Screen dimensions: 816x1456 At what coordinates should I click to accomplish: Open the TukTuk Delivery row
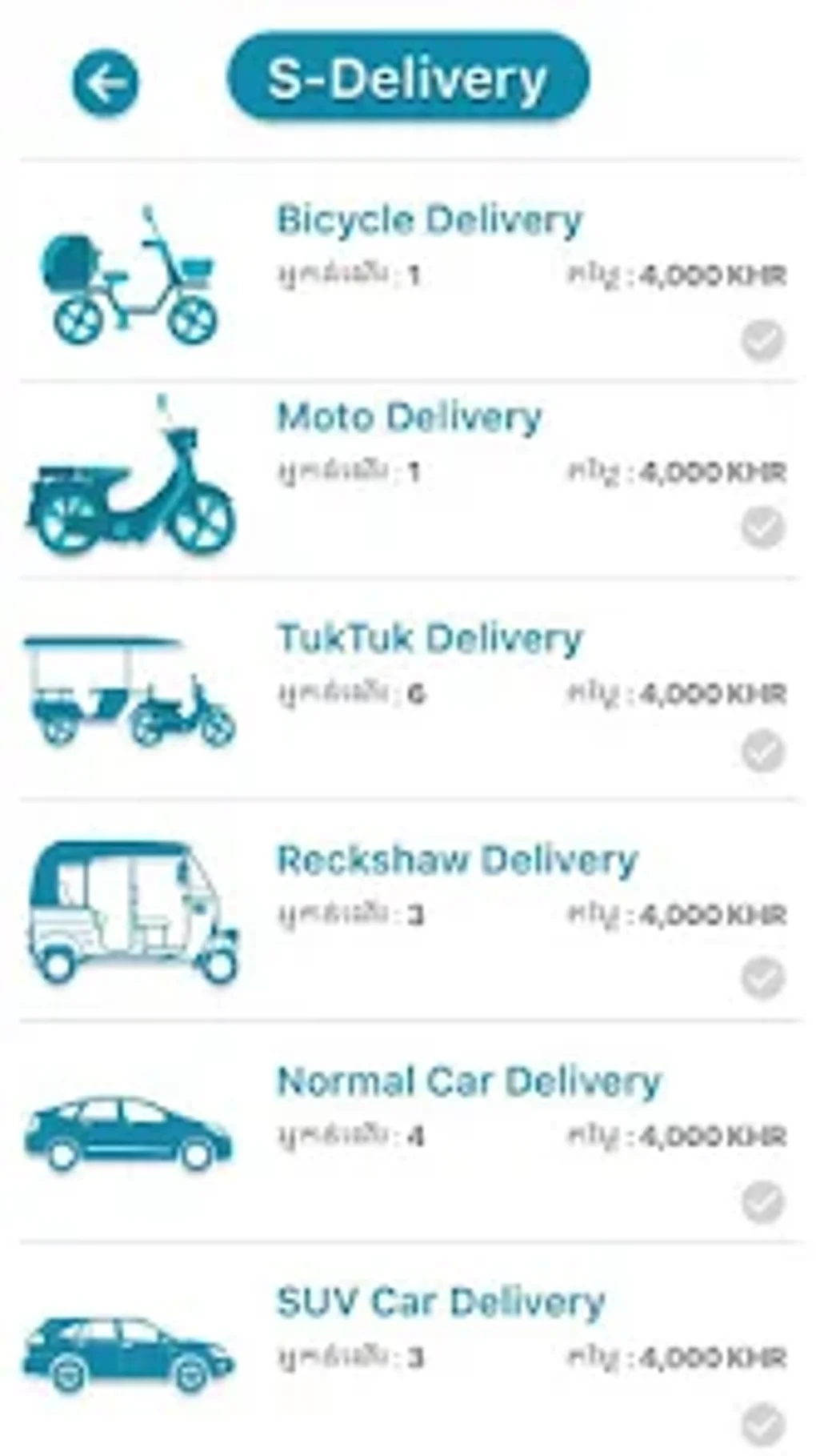[x=429, y=640]
